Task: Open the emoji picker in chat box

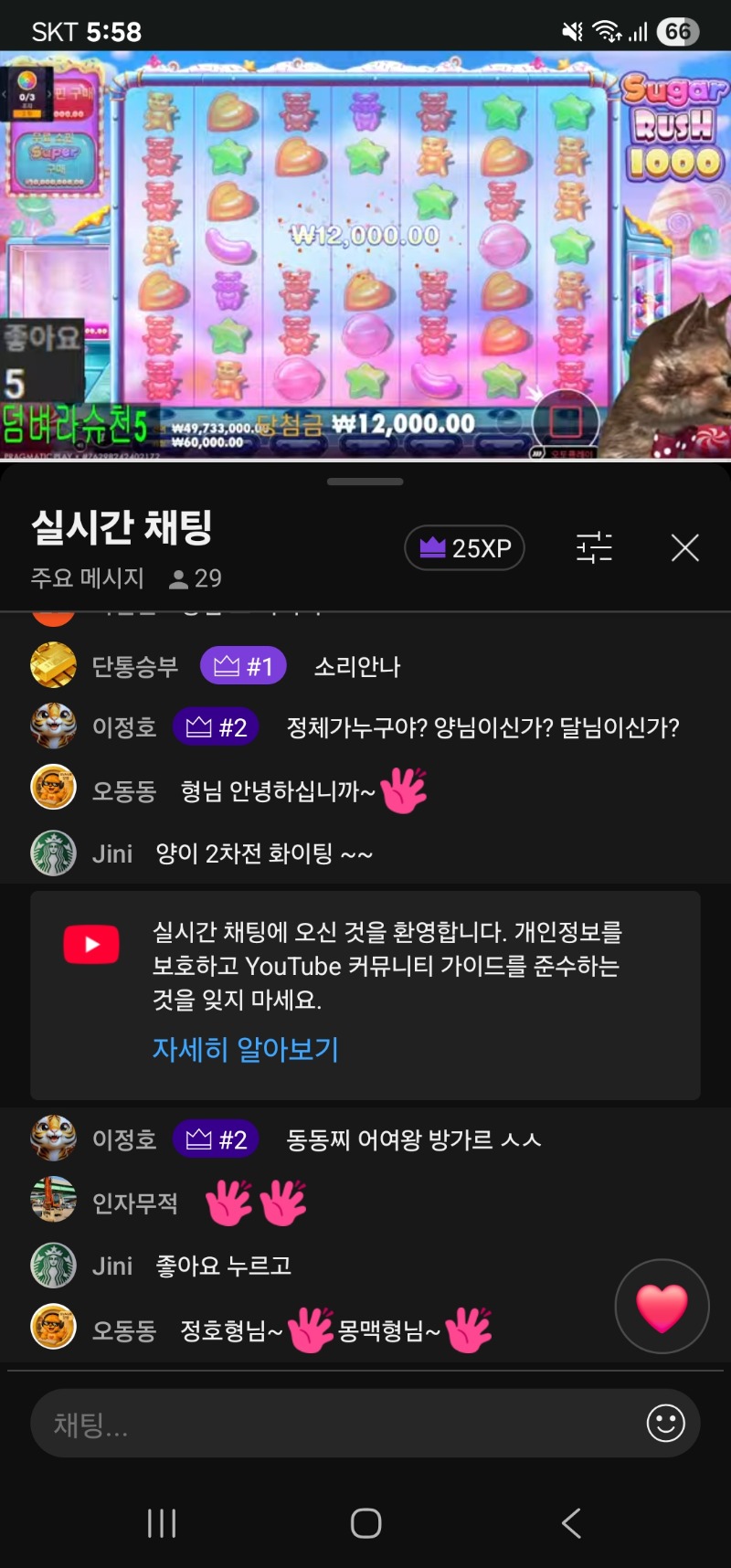Action: (665, 1424)
